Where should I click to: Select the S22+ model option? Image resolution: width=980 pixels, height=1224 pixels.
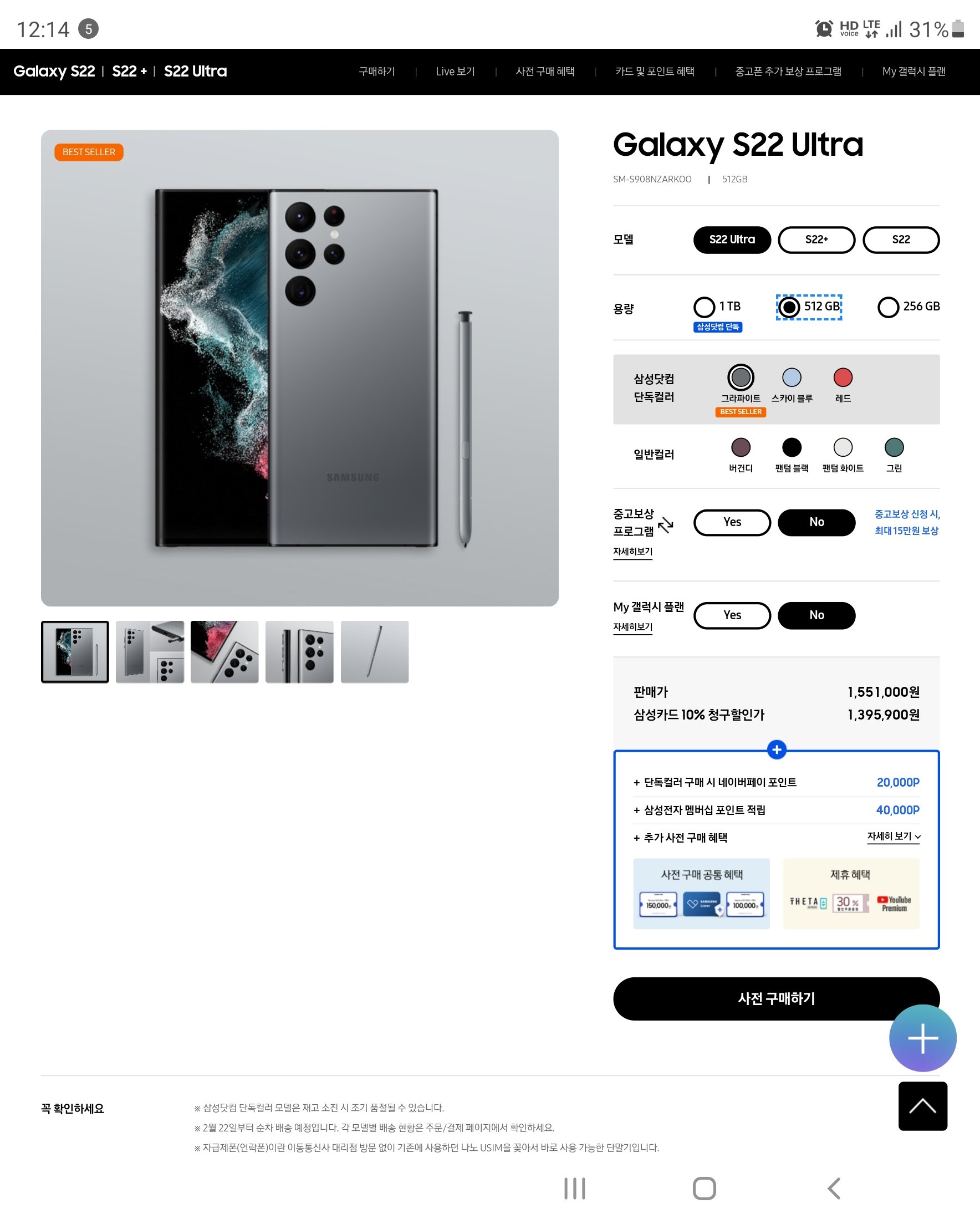816,239
